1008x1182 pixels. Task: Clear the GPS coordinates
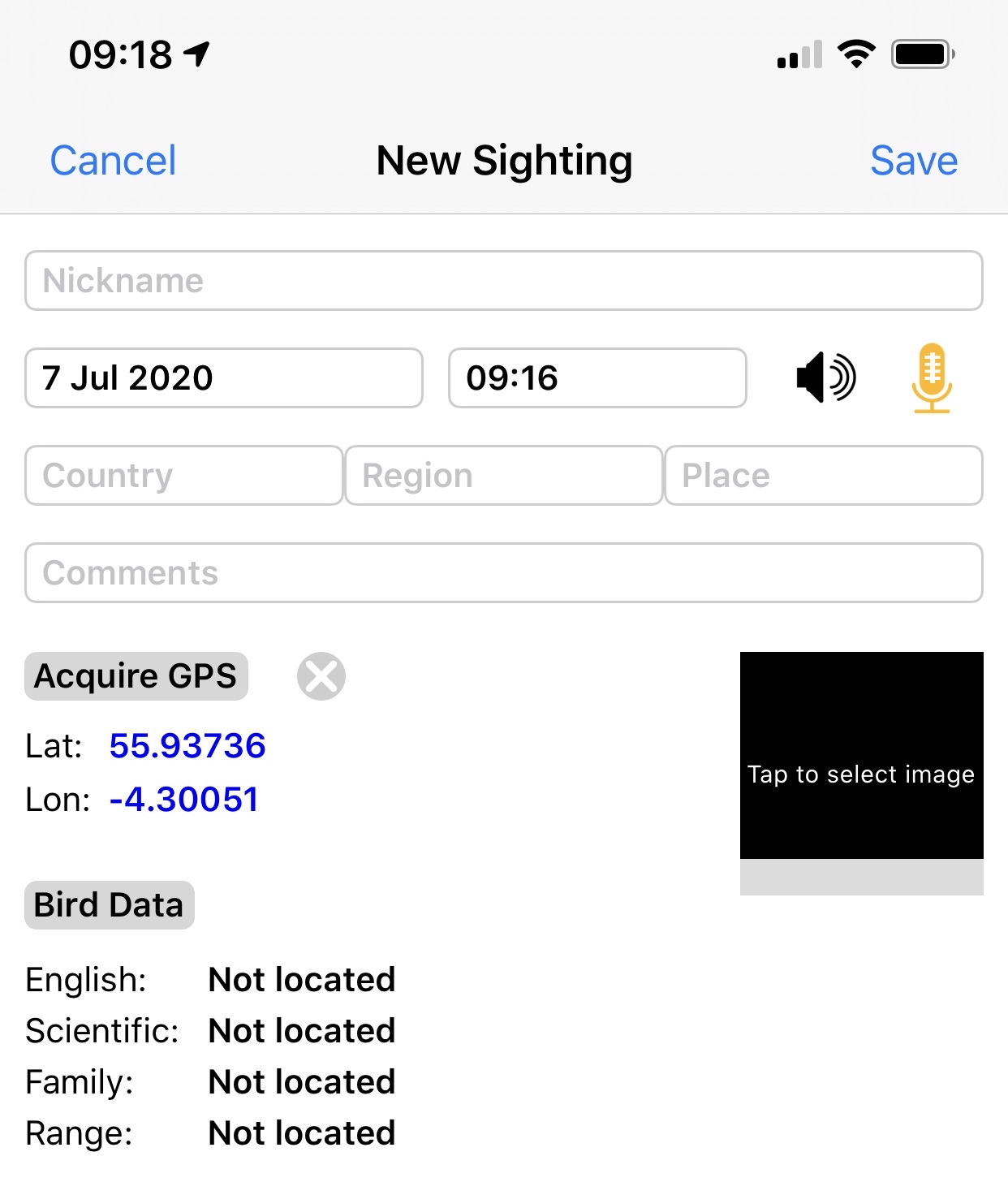point(321,676)
